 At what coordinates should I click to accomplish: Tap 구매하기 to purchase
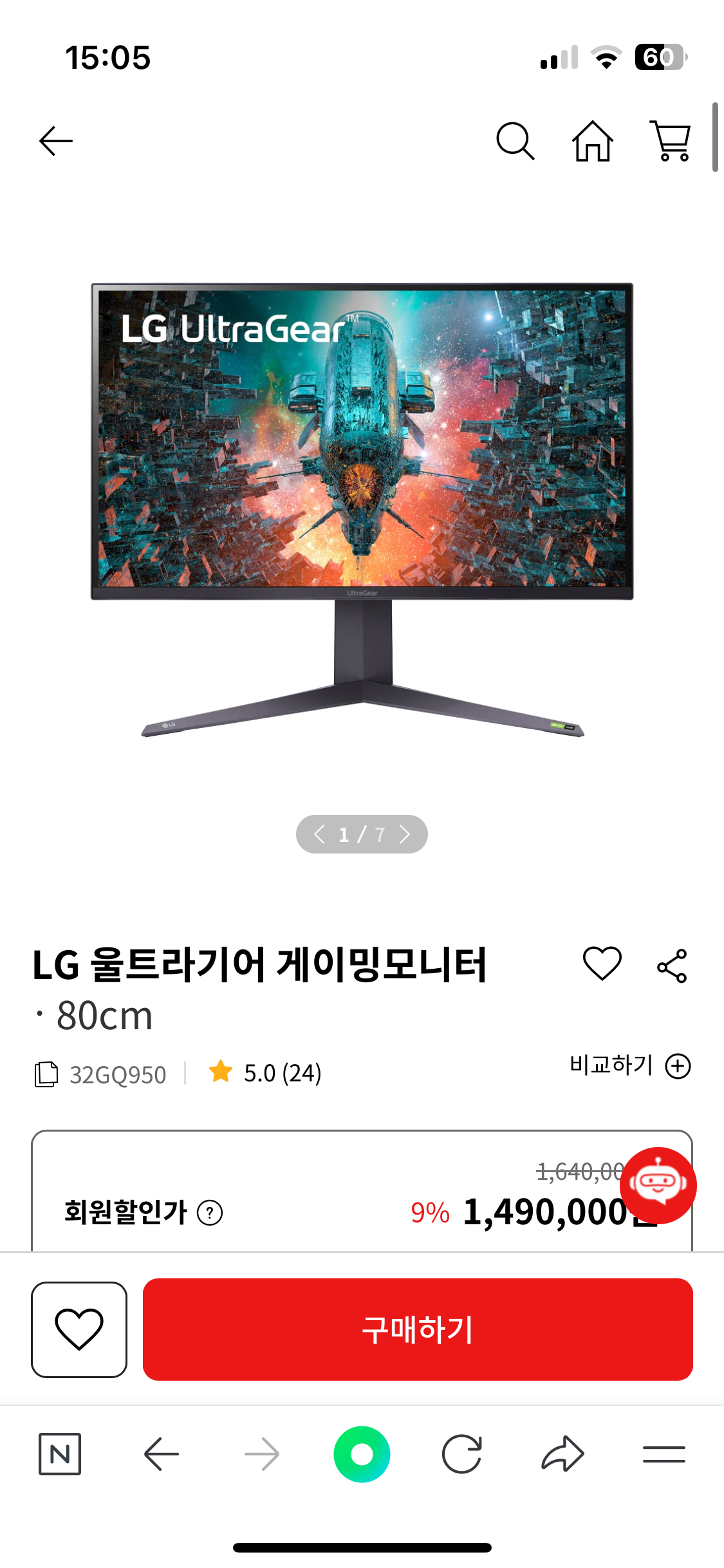tap(418, 1329)
